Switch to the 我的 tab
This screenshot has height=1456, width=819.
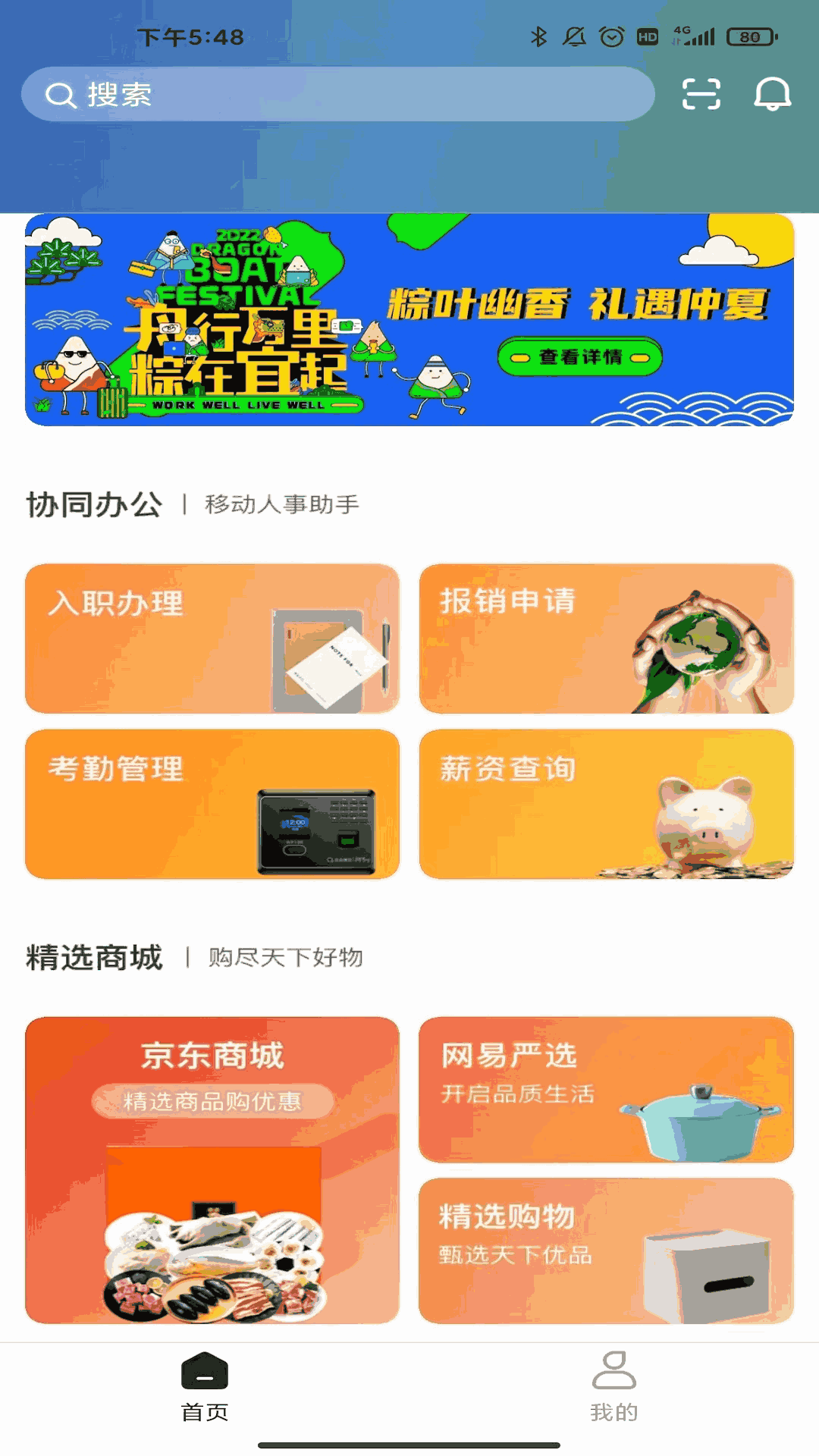pos(614,1388)
